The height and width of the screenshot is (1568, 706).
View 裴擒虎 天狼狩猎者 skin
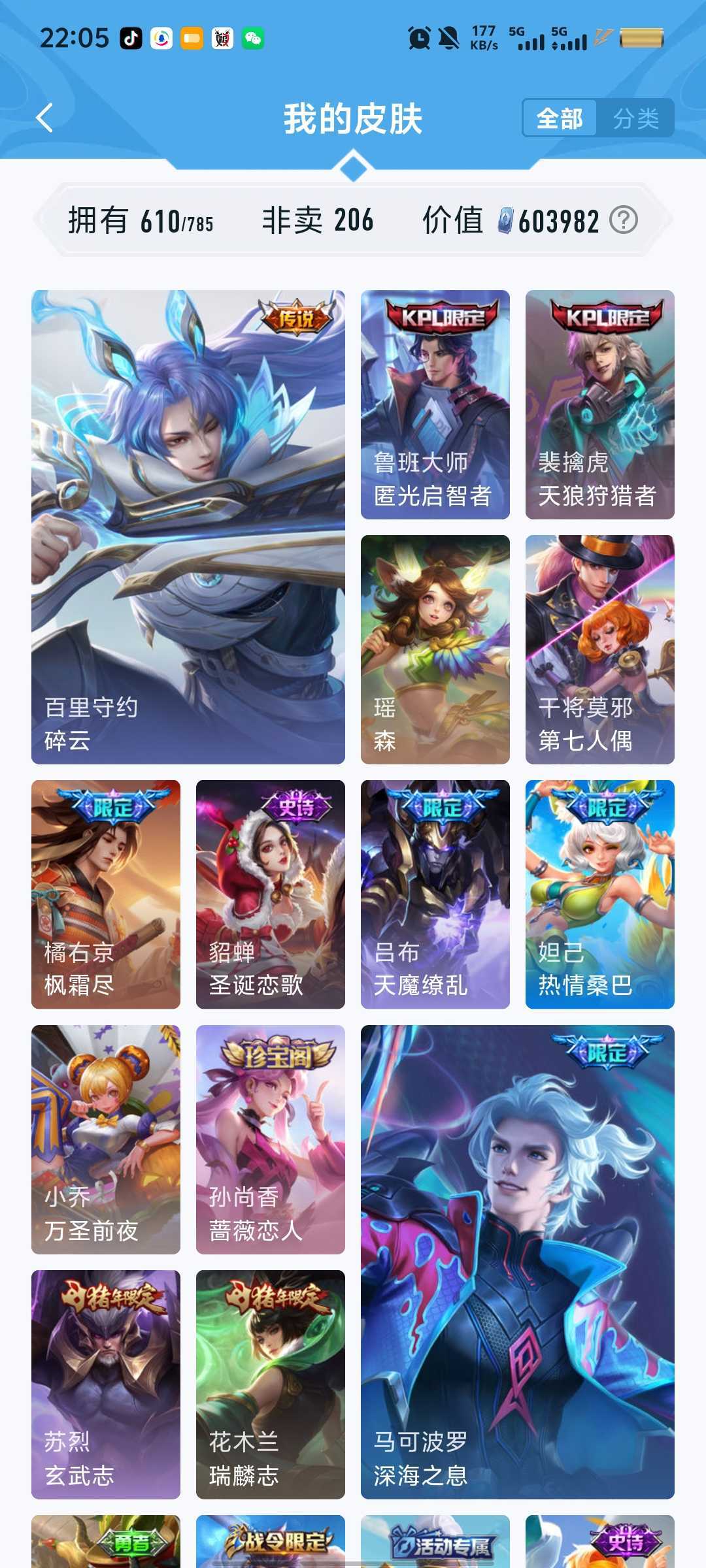pyautogui.click(x=599, y=404)
